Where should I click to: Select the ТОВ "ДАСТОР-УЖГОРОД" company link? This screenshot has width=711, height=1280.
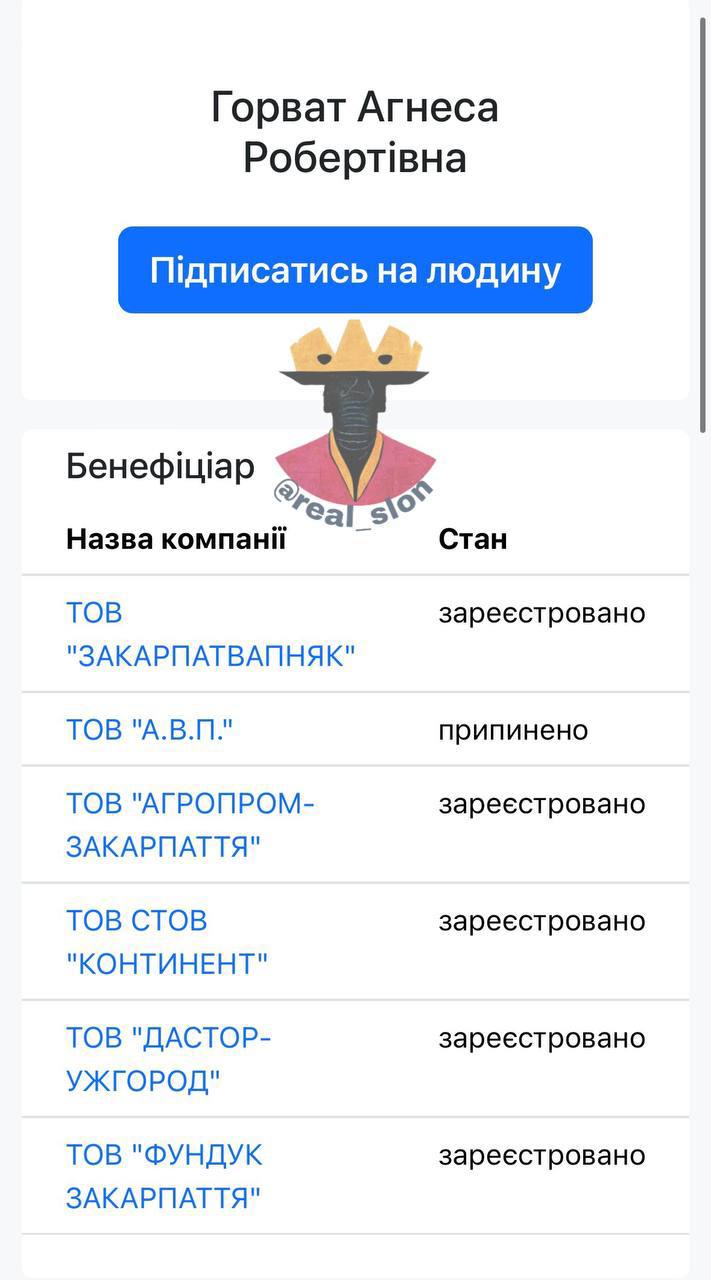point(168,1060)
